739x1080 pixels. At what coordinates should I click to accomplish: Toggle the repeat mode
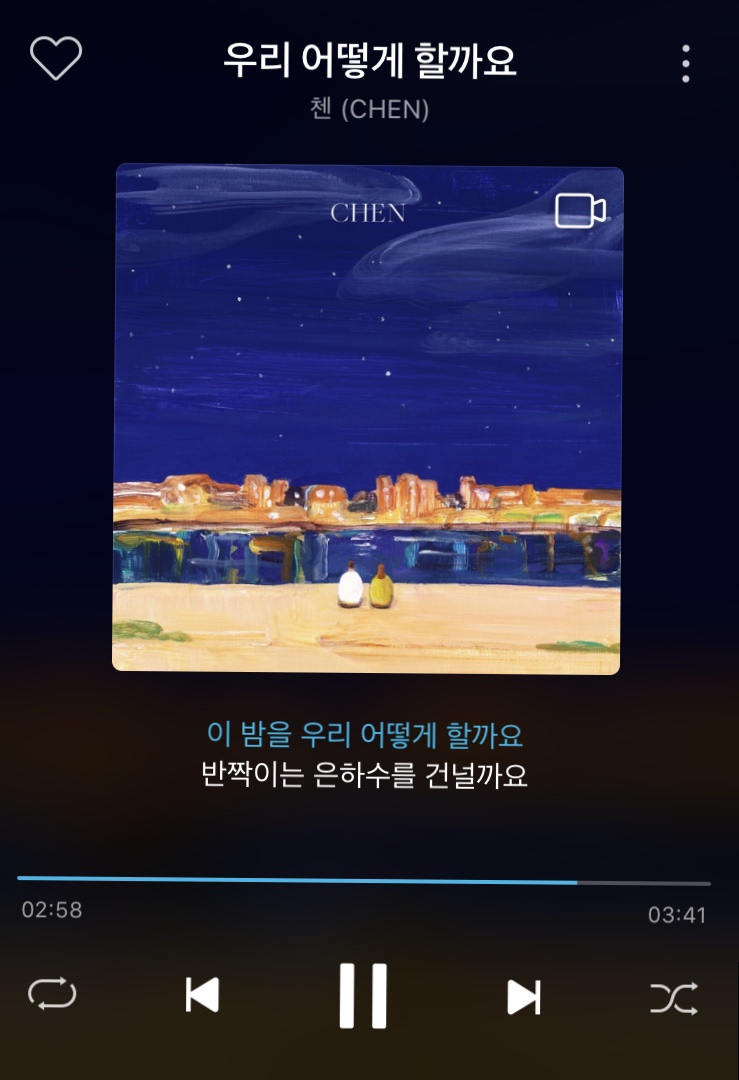tap(52, 995)
